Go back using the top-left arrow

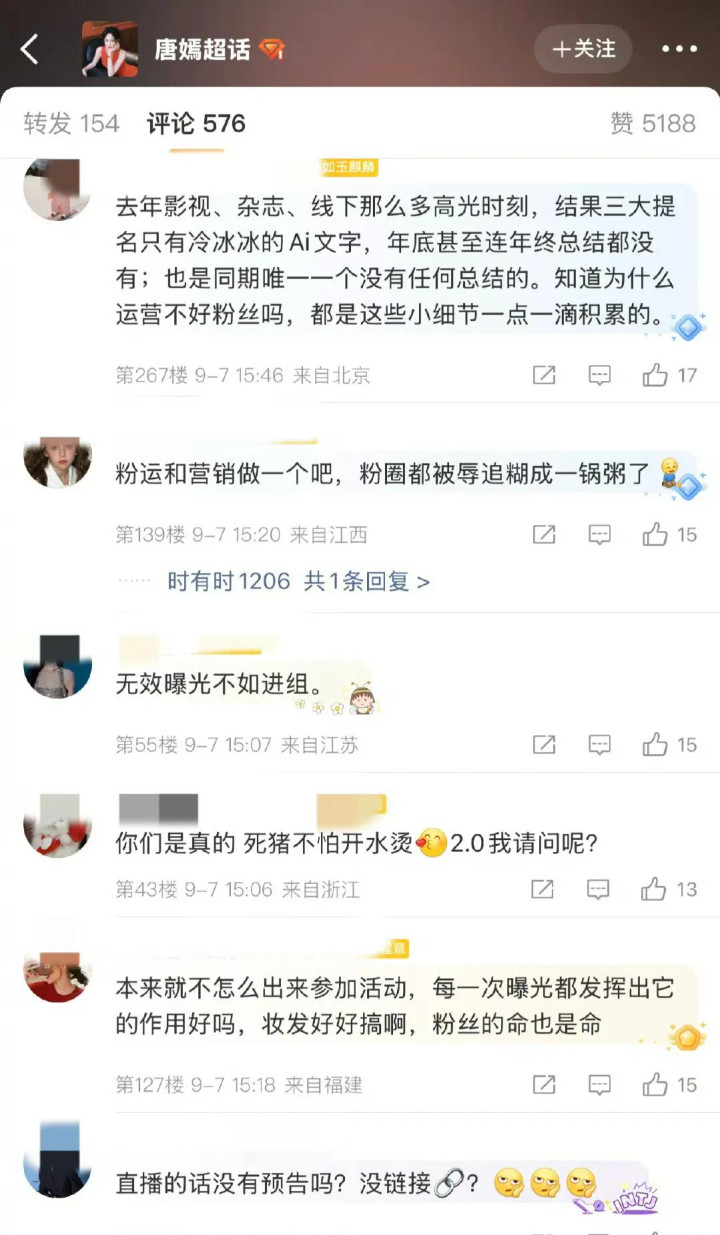30,49
